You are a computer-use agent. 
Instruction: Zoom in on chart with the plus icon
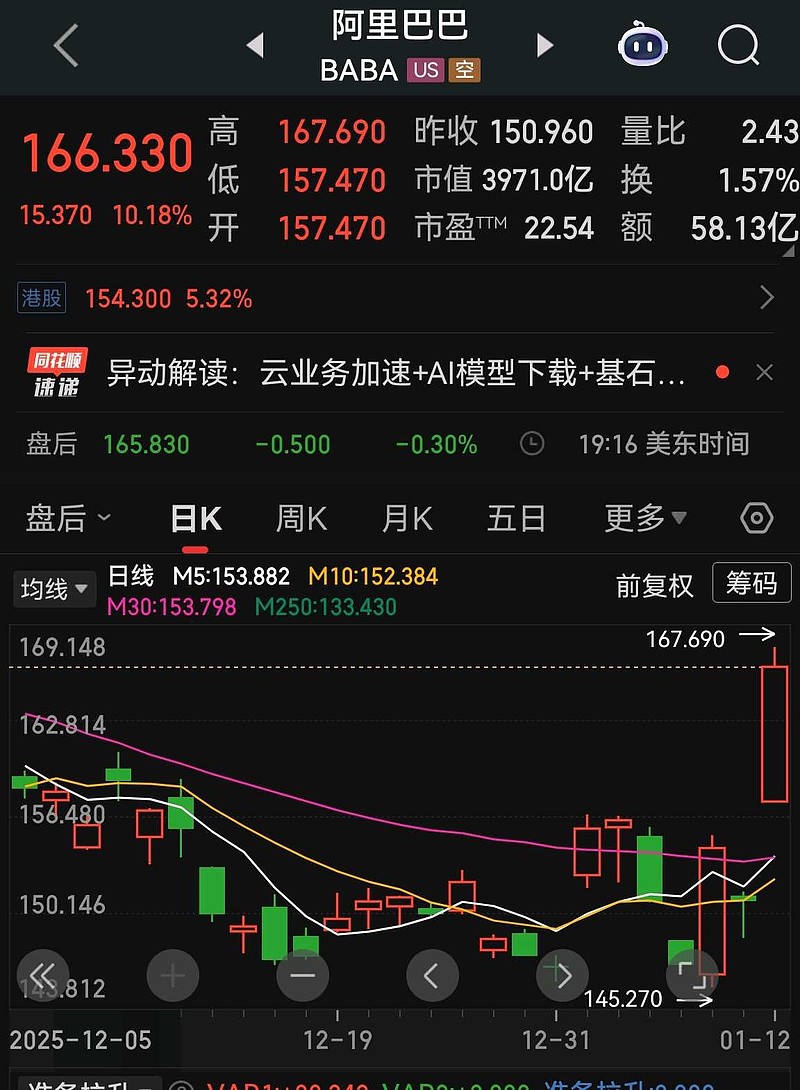click(x=173, y=975)
